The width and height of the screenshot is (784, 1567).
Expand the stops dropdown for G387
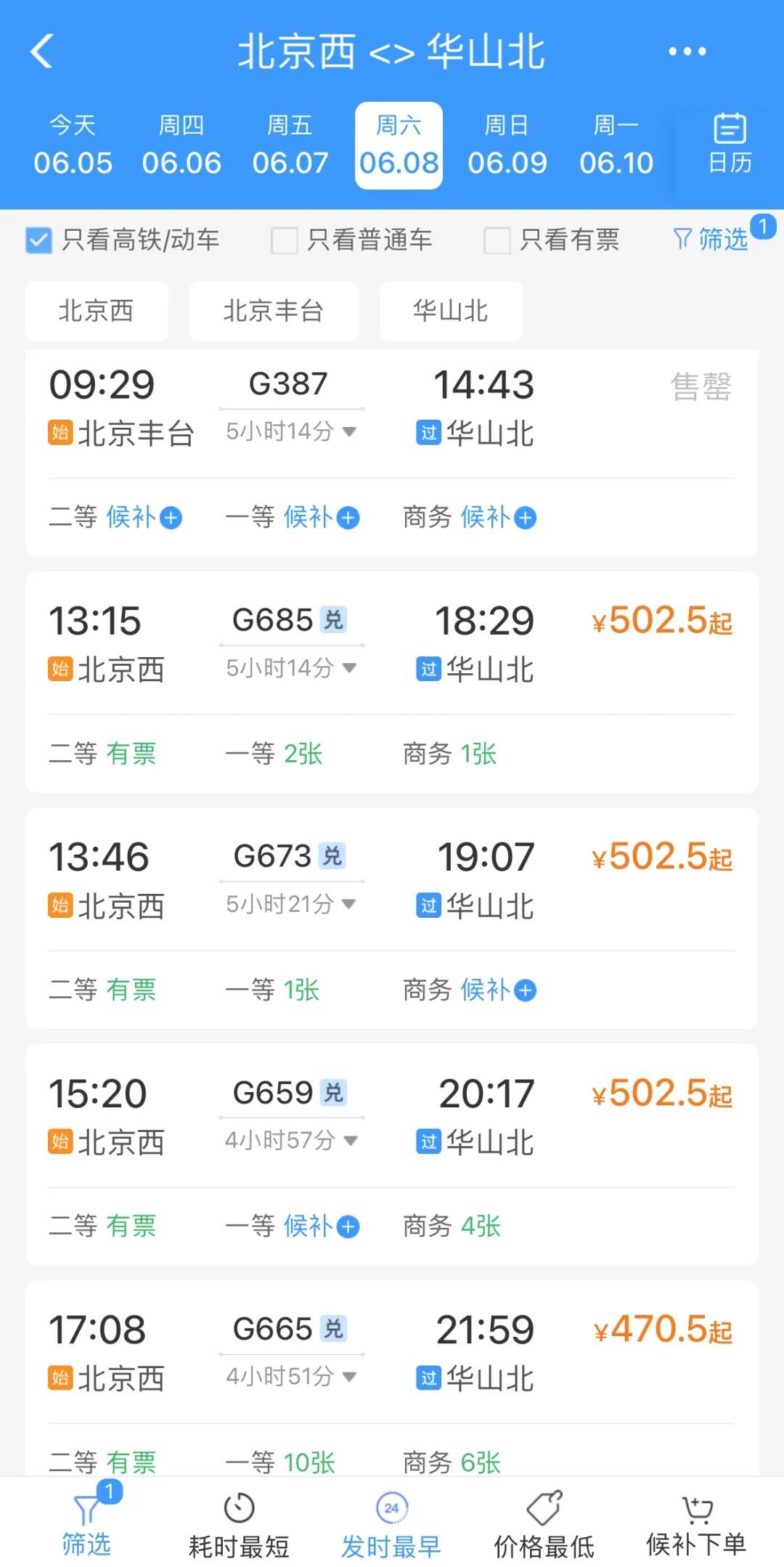(291, 431)
